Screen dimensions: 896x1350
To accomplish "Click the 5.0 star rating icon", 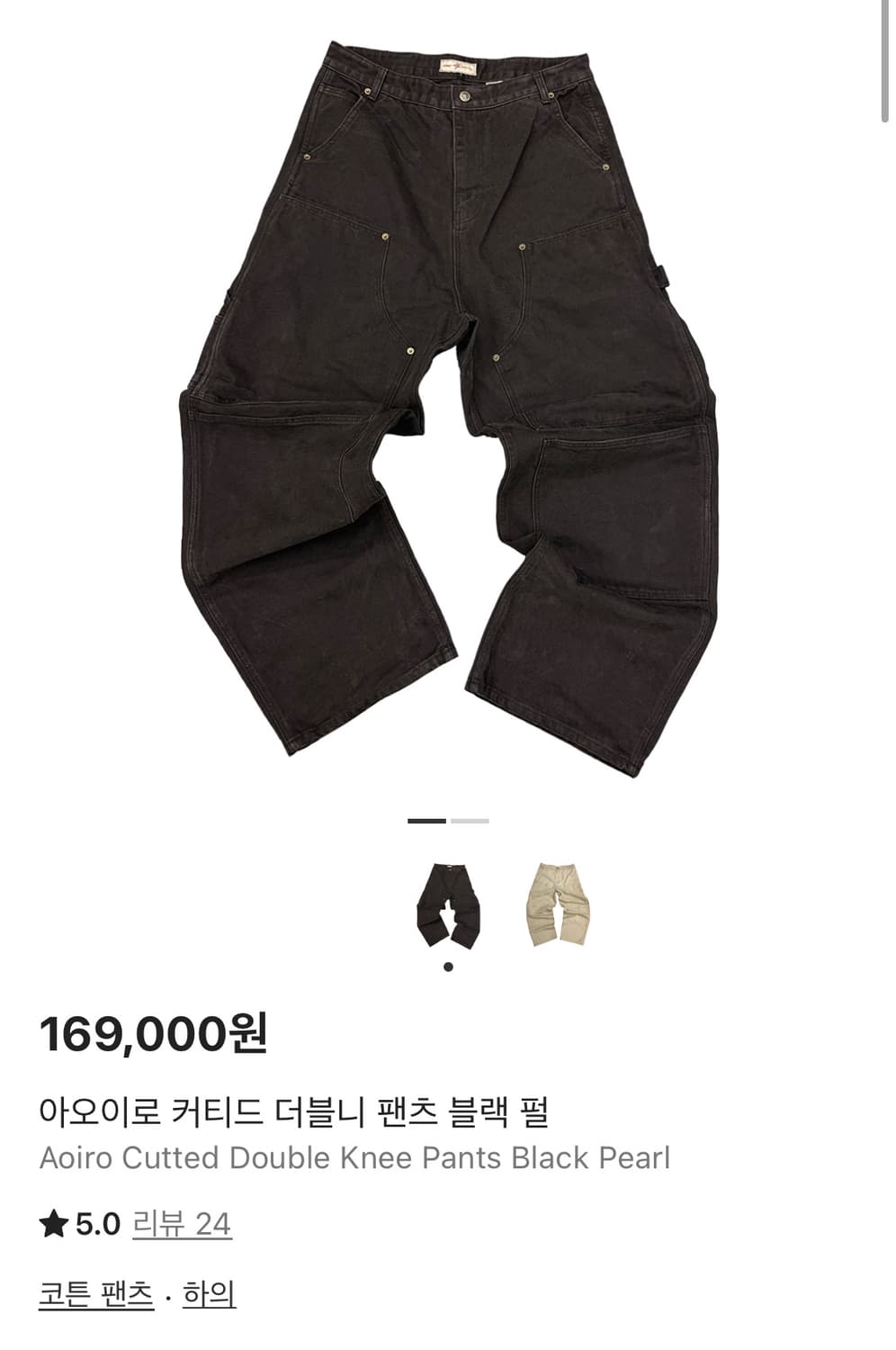I will pyautogui.click(x=54, y=1223).
